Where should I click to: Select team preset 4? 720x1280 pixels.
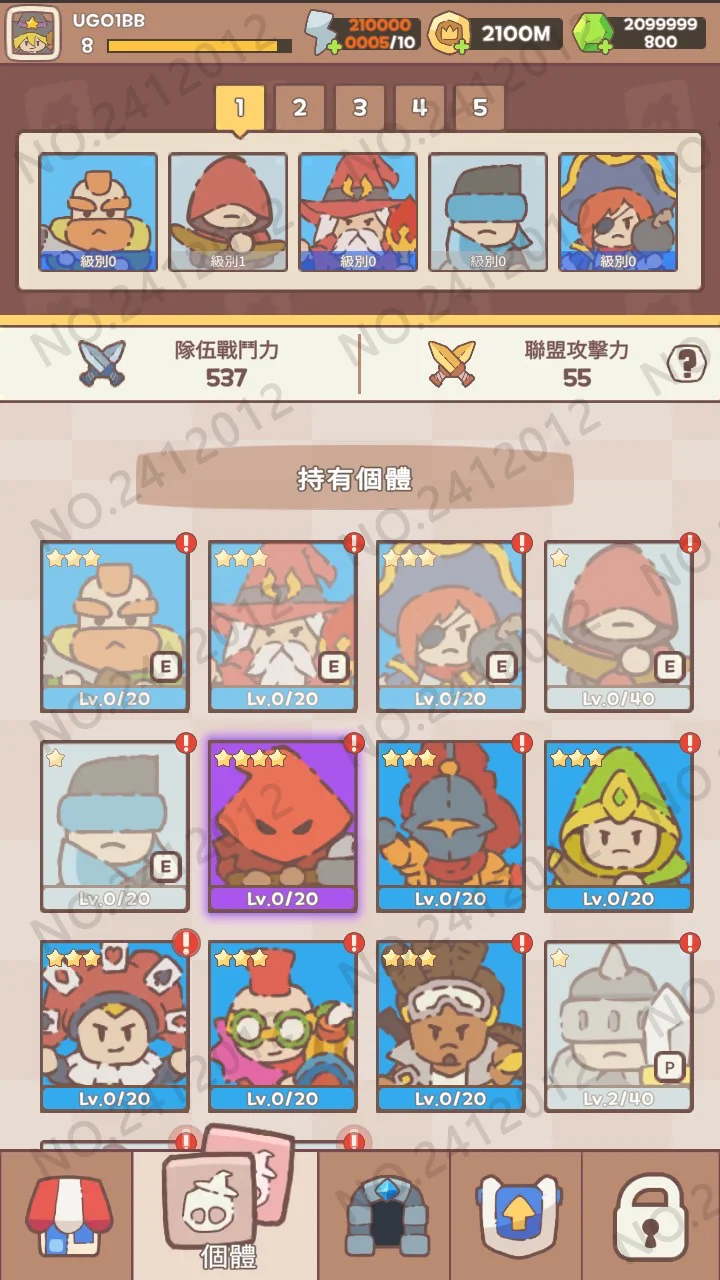420,108
